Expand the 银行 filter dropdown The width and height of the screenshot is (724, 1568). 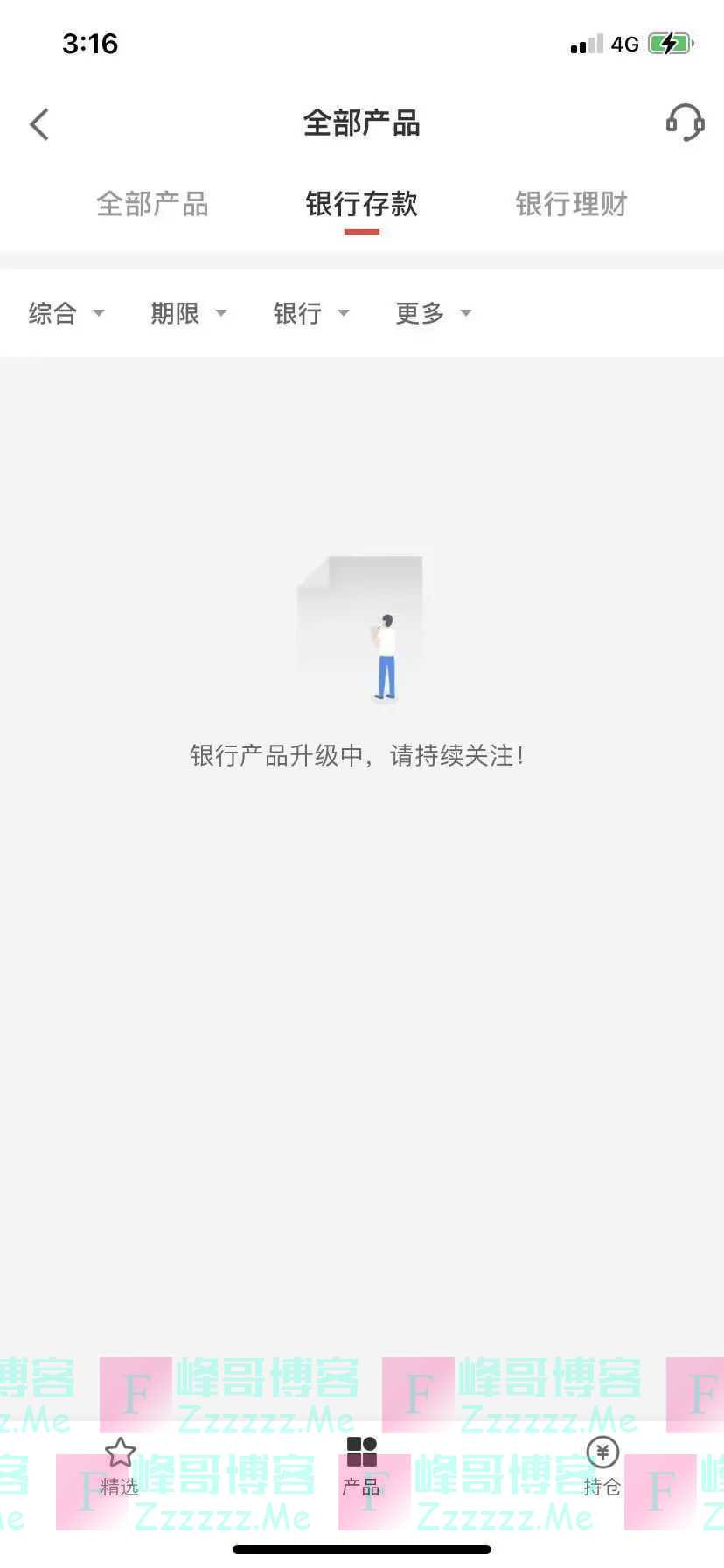click(x=310, y=313)
